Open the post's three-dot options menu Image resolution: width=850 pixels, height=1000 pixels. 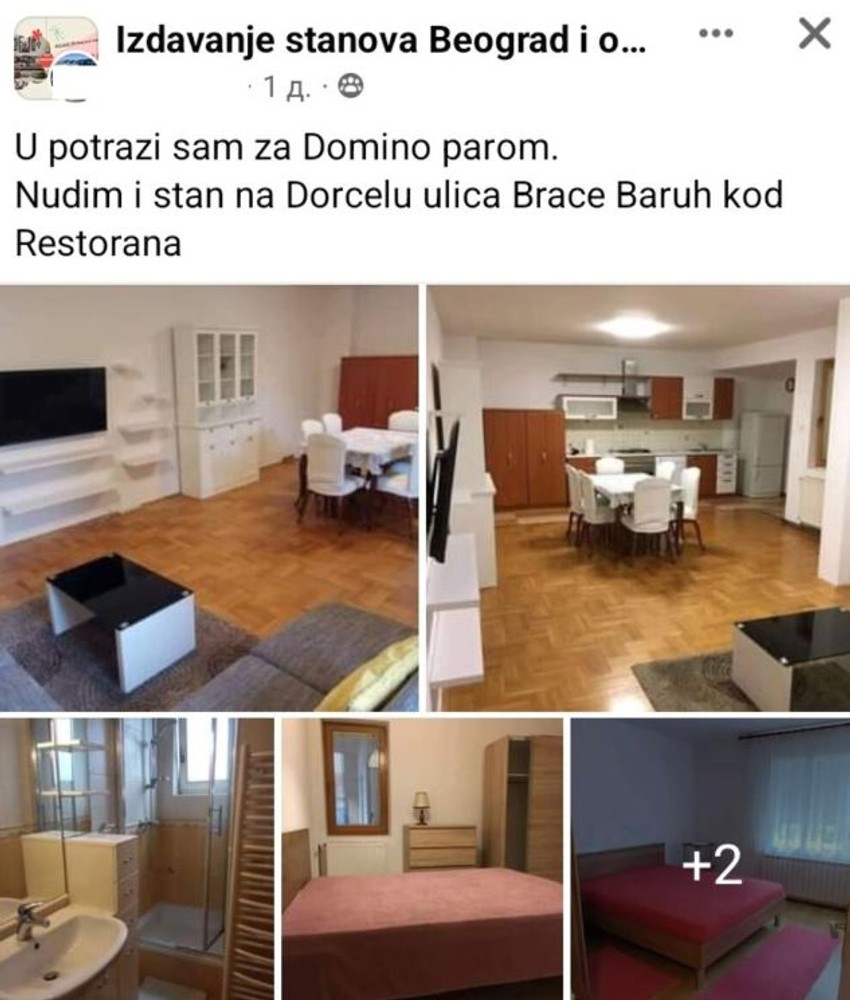(716, 34)
